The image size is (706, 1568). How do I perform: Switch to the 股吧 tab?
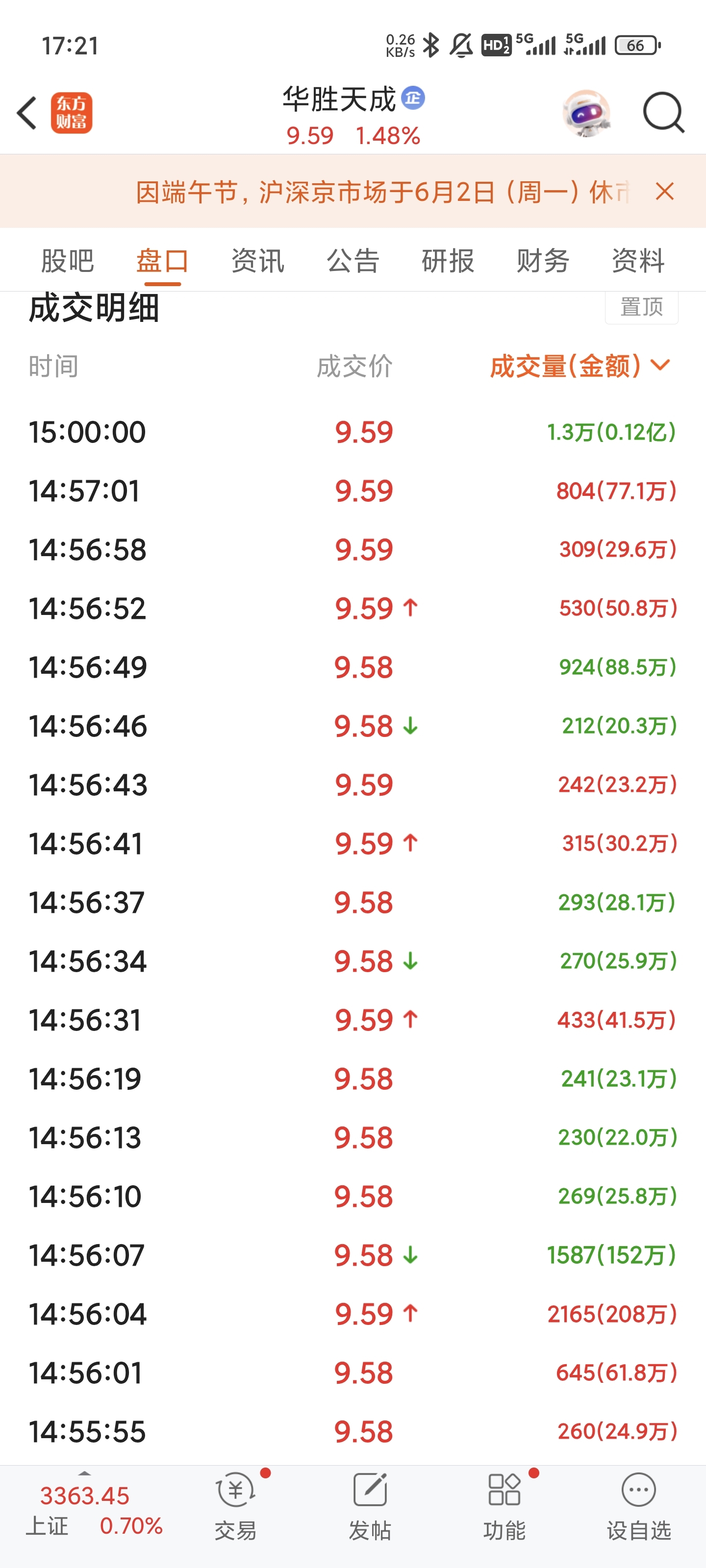[x=68, y=261]
